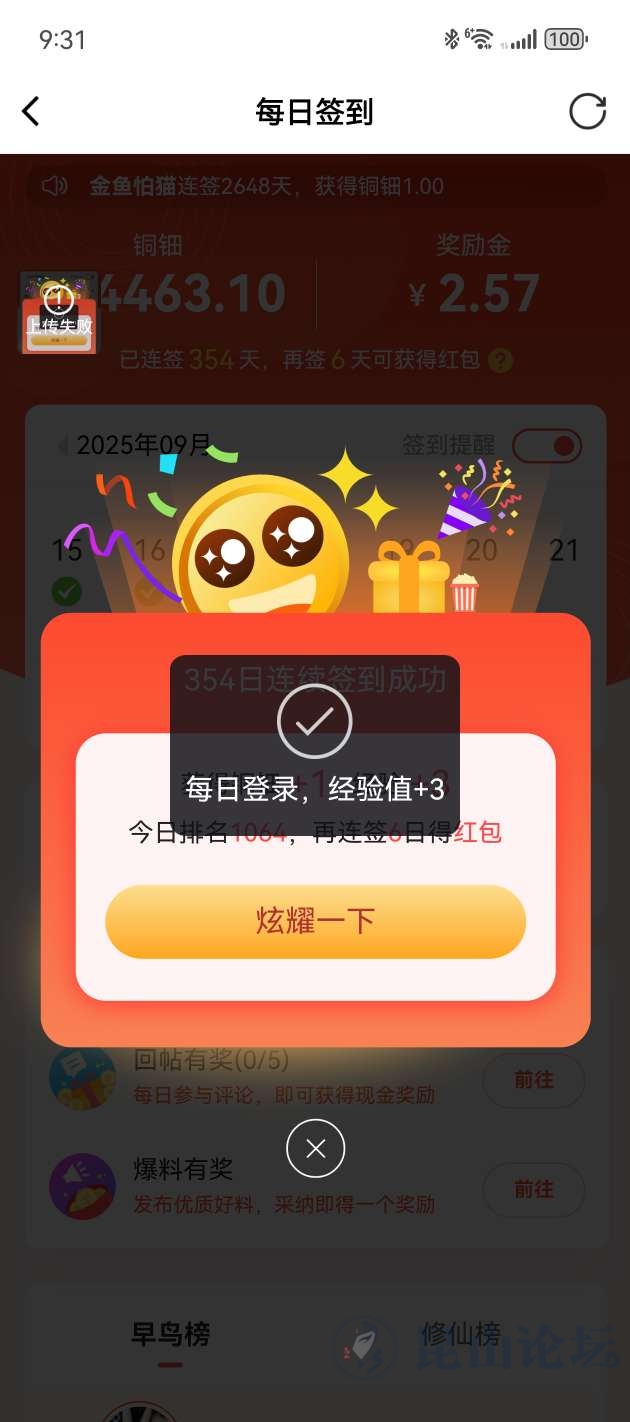Open the 上传失败 thumbnail
Viewport: 630px width, 1422px height.
pos(59,312)
